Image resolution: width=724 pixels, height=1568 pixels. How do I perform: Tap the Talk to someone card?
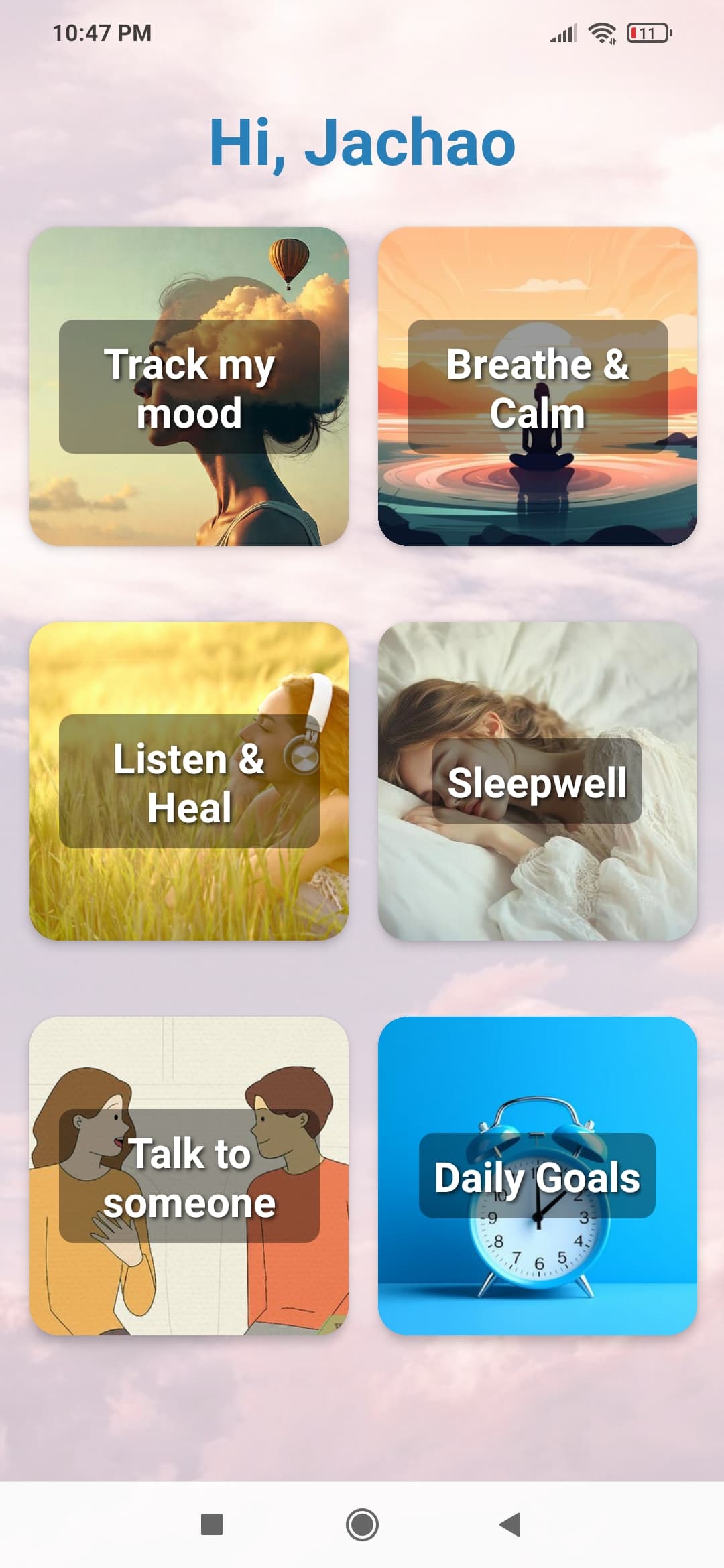click(189, 1176)
